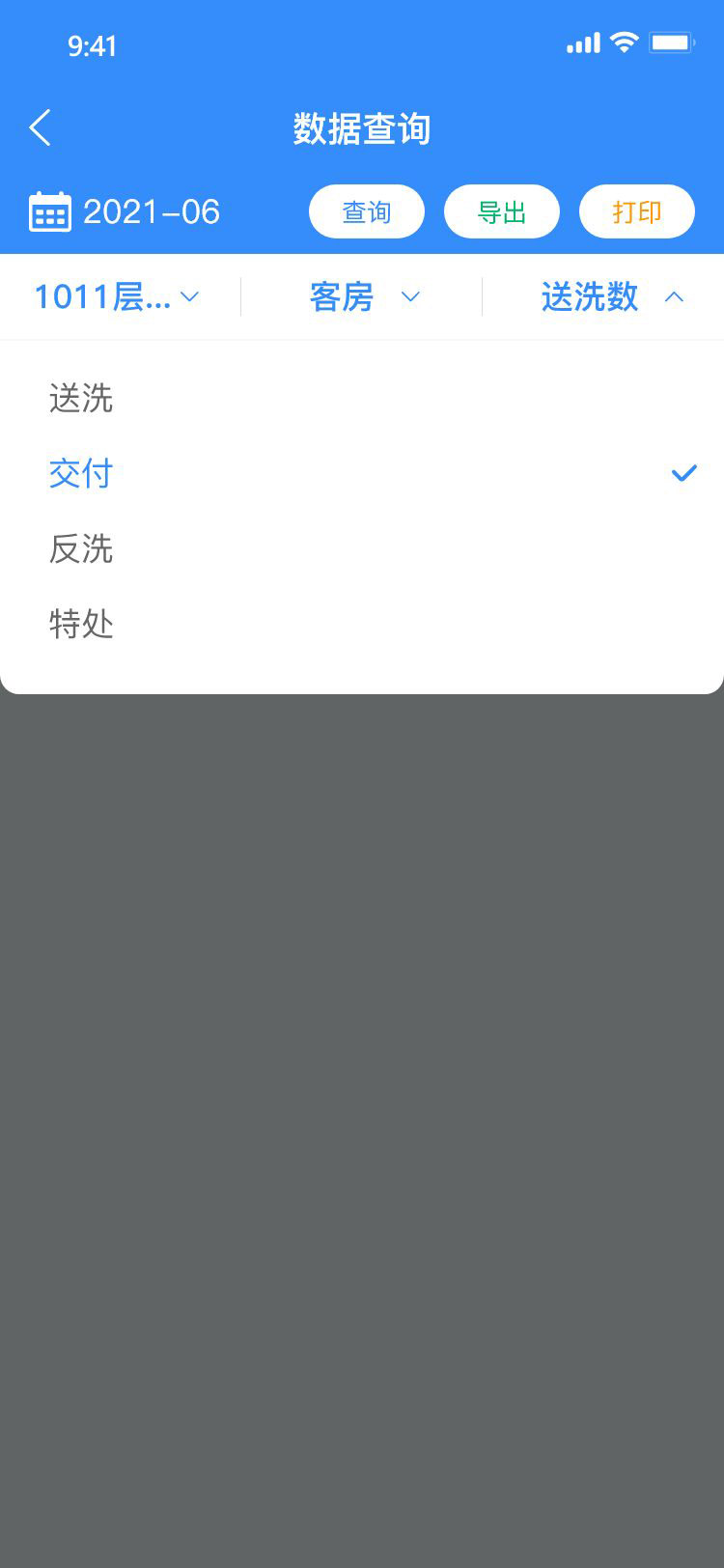Select the checked 交付 option
This screenshot has height=1568, width=724.
tap(362, 473)
